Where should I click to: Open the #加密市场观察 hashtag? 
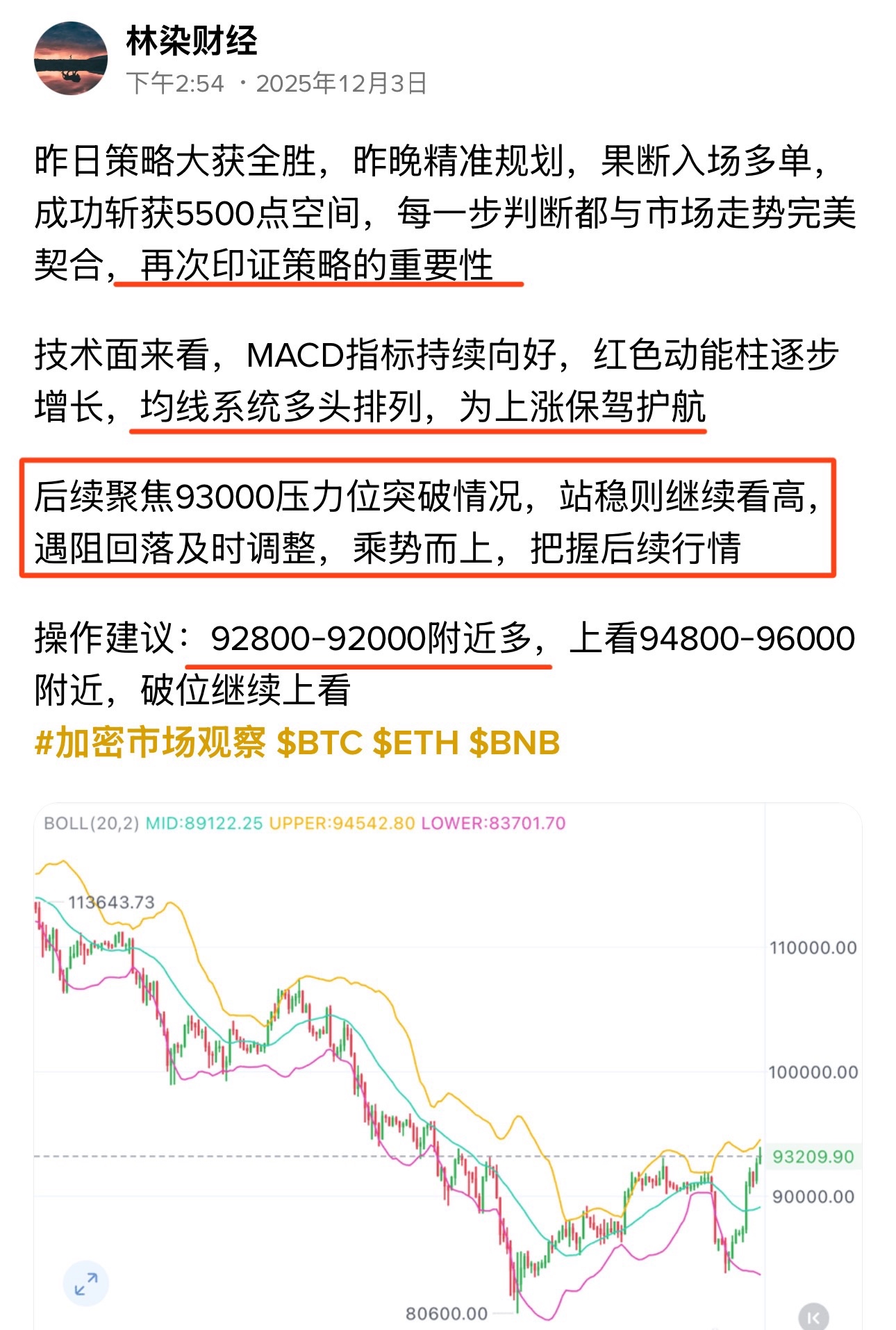point(150,742)
